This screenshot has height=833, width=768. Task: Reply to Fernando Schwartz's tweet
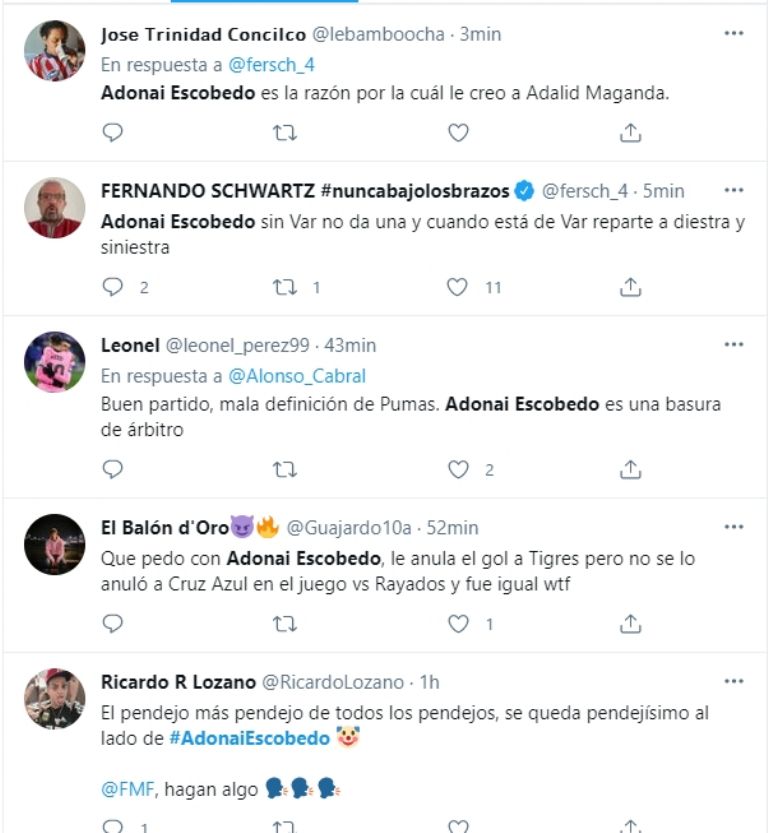coord(113,287)
